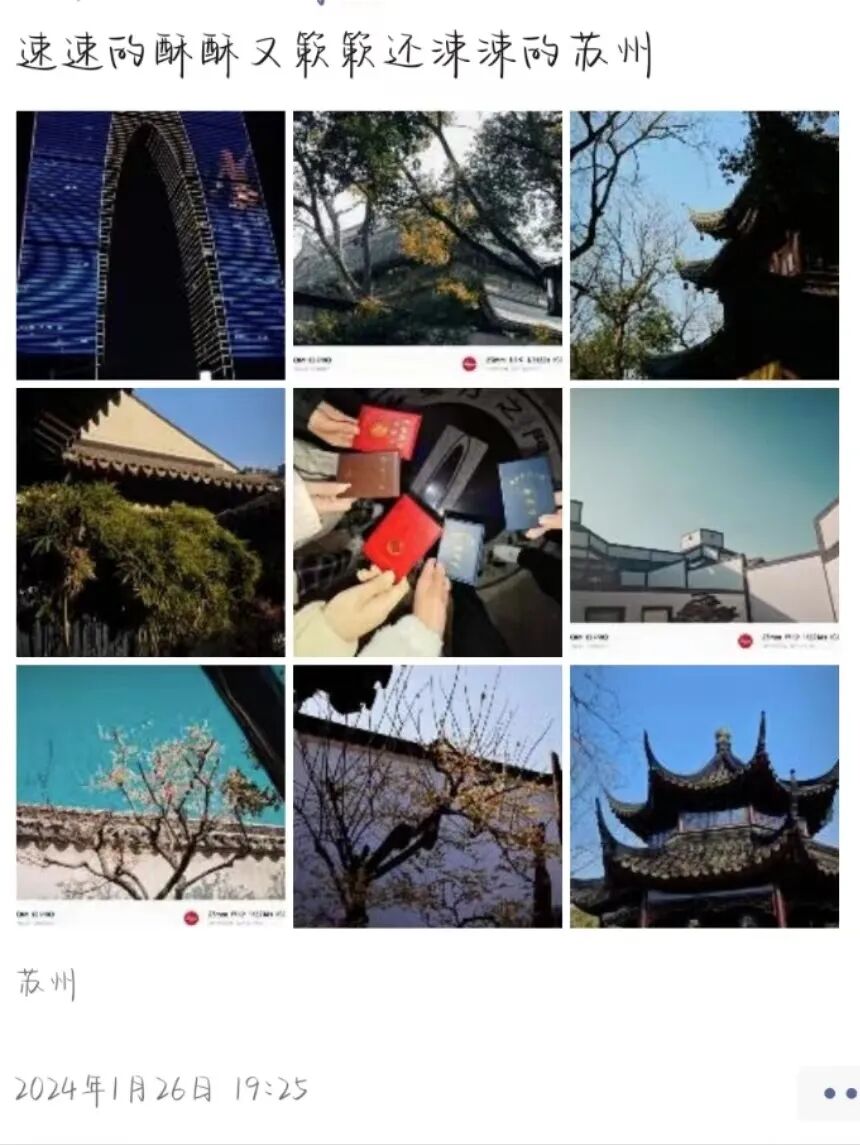Open the 苏州 location tag below the photos
The width and height of the screenshot is (860, 1145).
[46, 985]
